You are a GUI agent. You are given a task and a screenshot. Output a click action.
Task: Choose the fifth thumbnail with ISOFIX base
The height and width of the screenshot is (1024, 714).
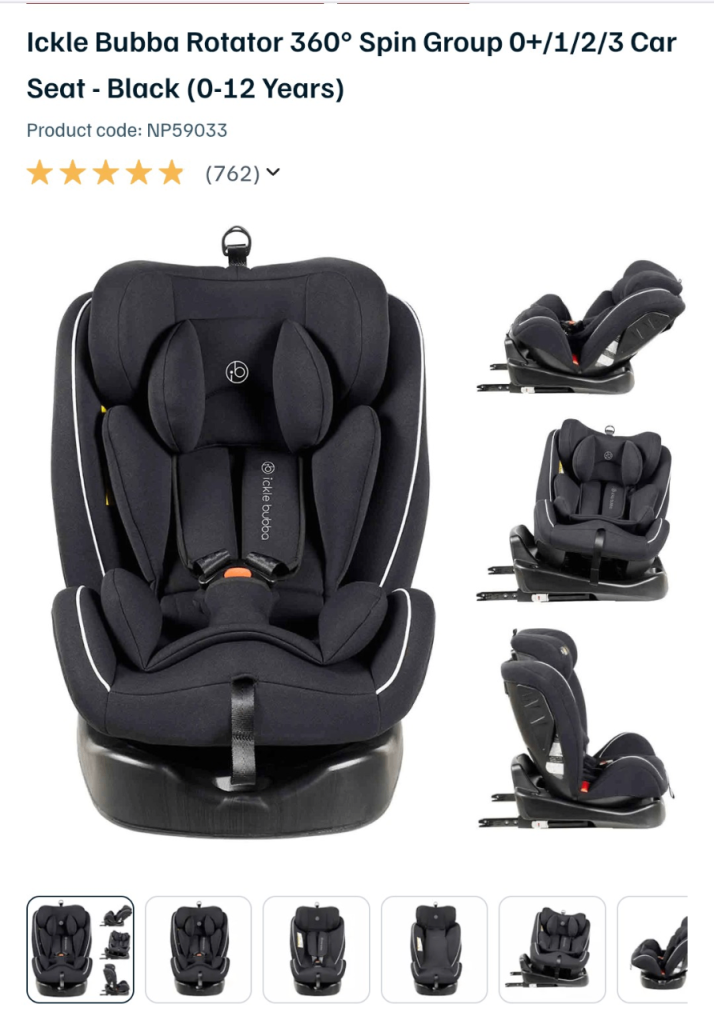552,949
